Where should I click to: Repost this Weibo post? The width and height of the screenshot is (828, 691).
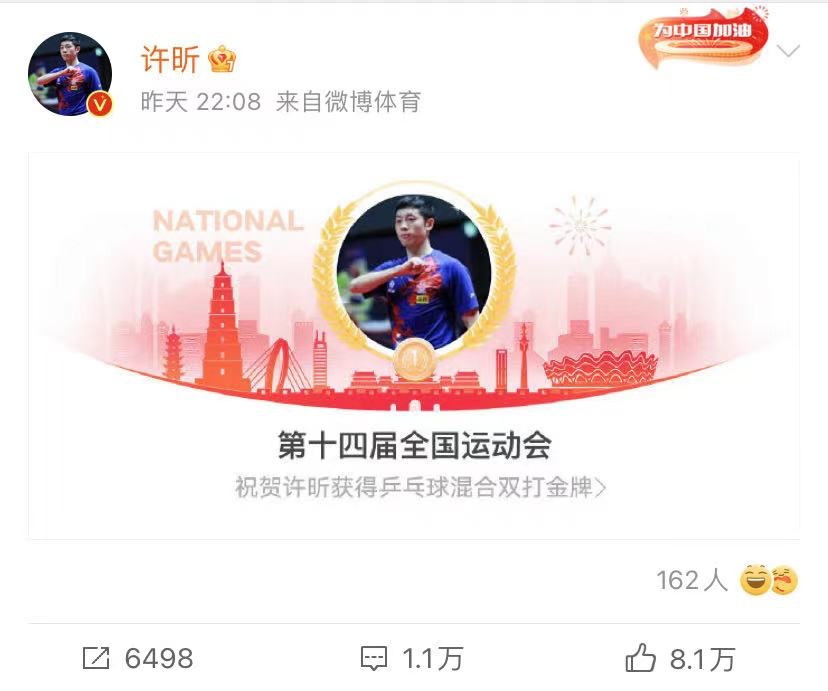pos(137,658)
